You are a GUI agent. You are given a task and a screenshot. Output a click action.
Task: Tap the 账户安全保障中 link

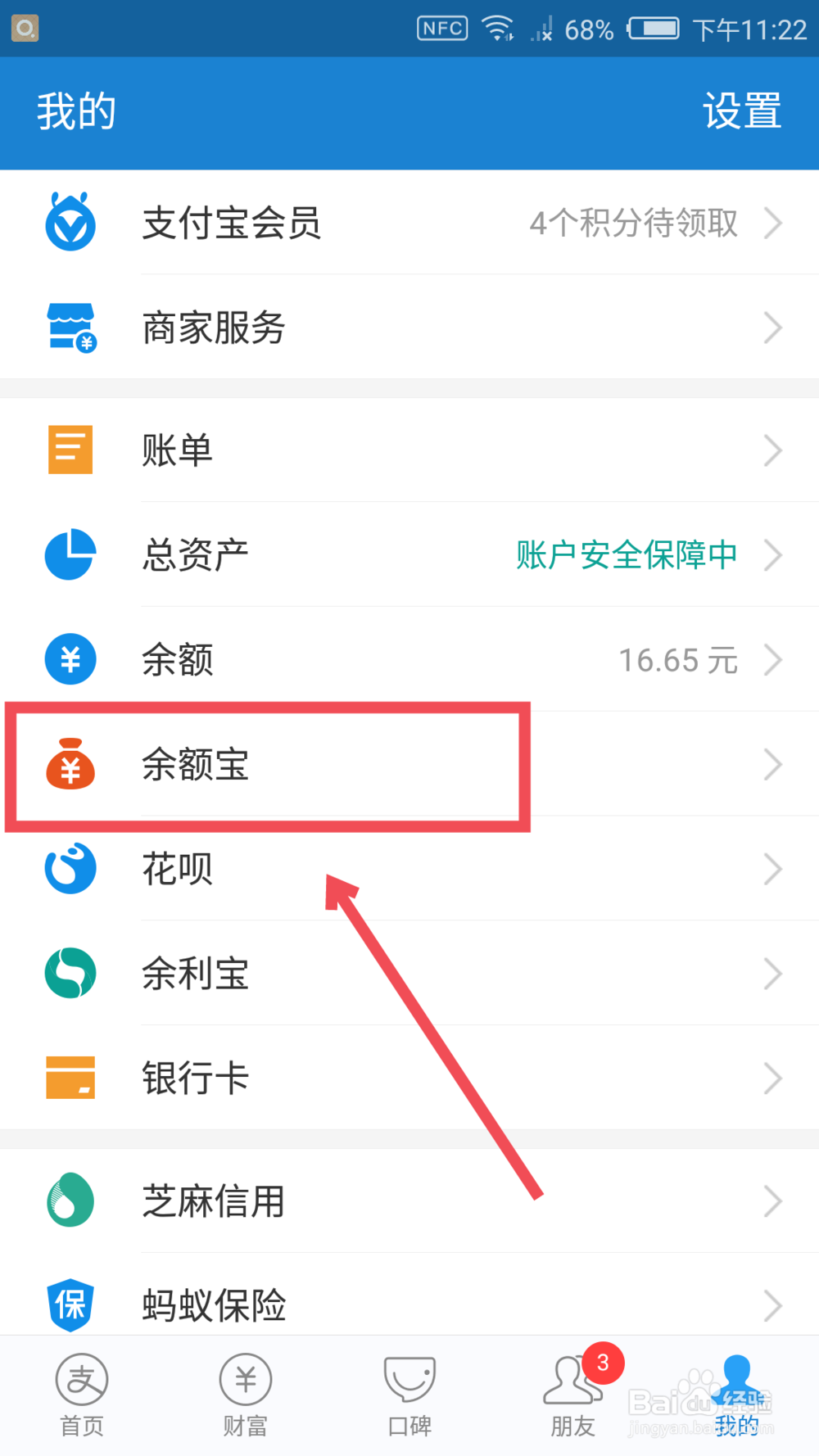coord(625,554)
